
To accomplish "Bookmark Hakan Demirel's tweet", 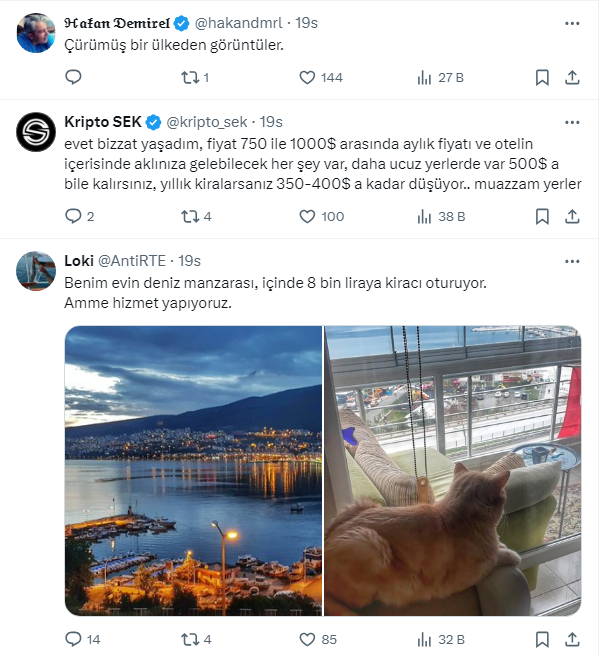I will 542,77.
